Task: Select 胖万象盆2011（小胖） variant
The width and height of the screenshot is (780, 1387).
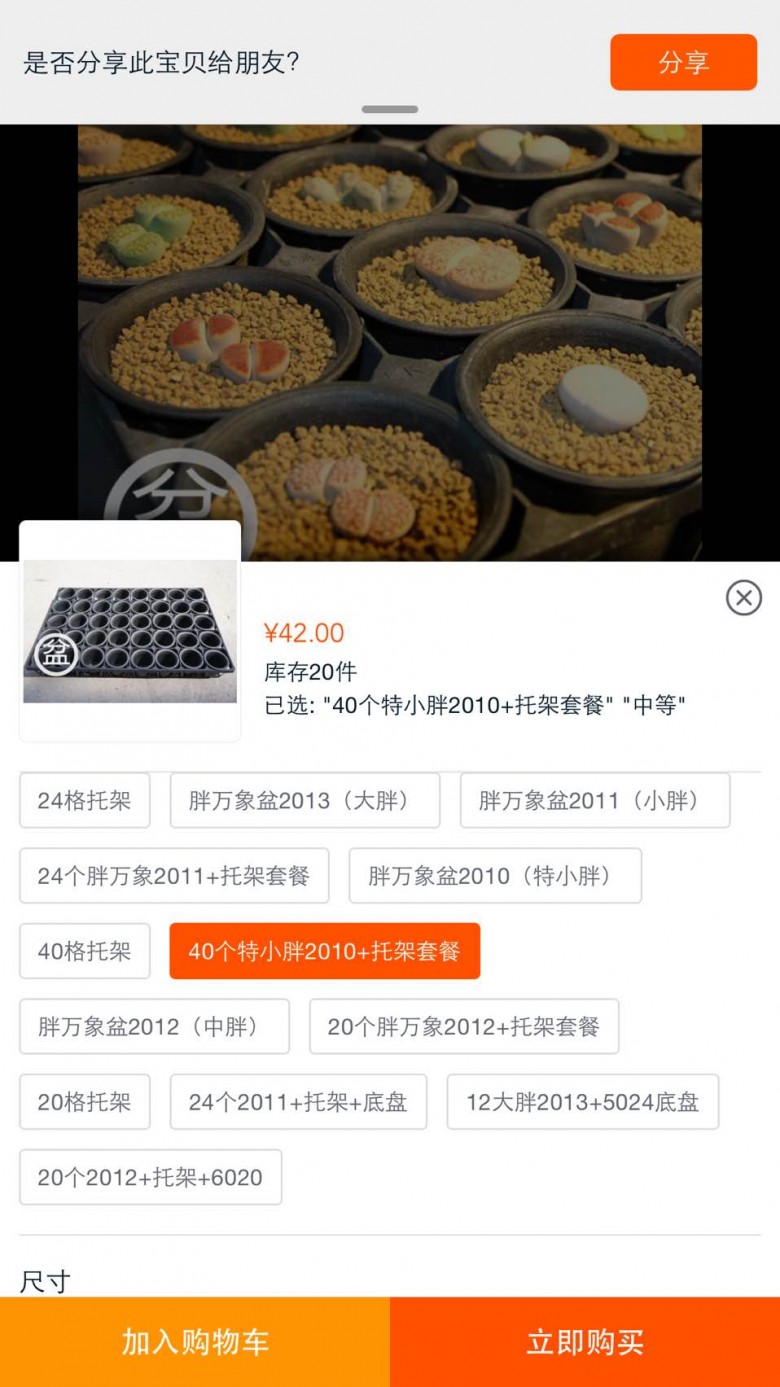Action: click(x=594, y=800)
